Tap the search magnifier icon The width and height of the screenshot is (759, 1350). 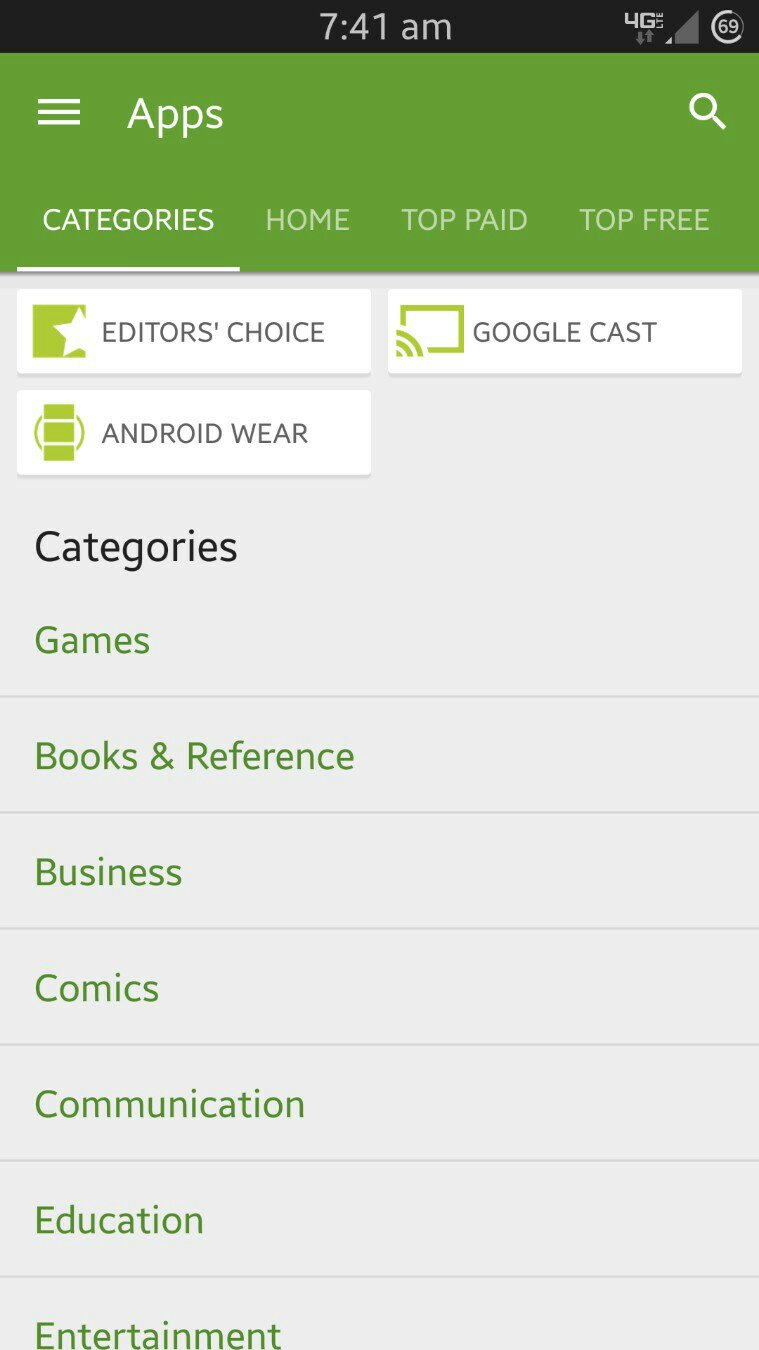tap(707, 112)
